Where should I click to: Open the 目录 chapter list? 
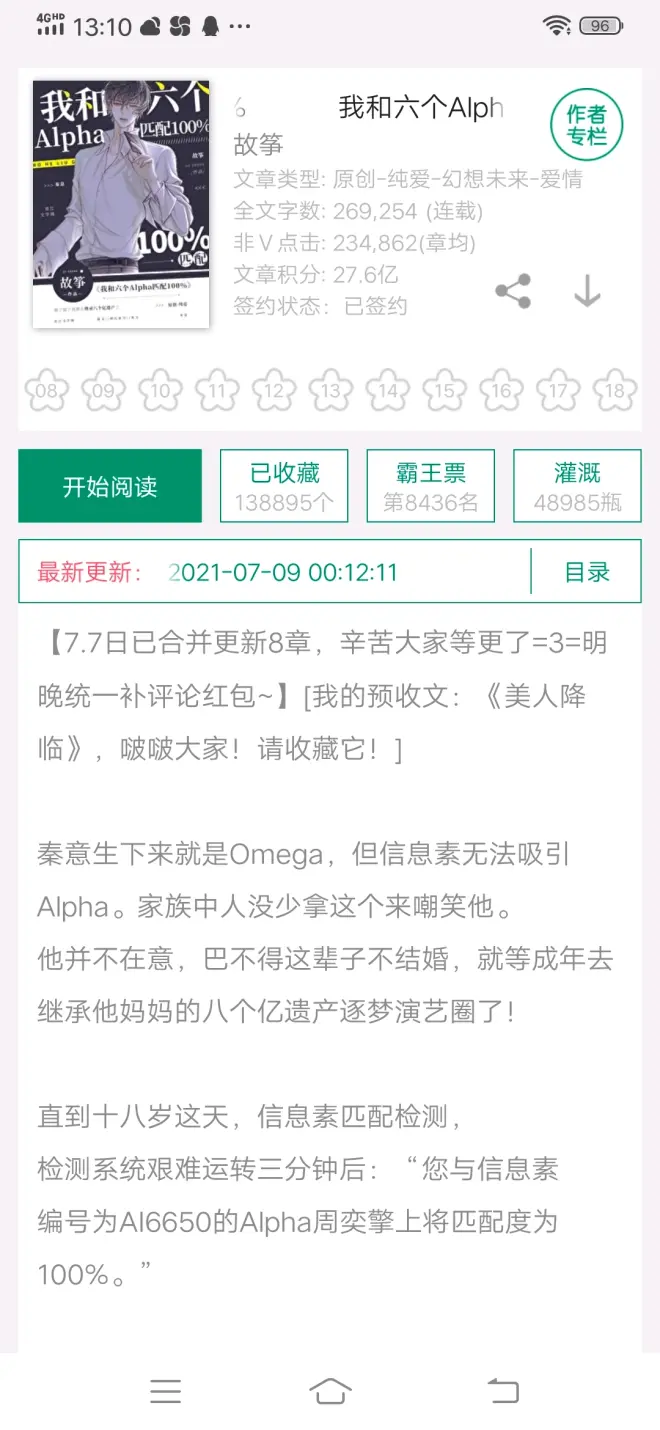[587, 572]
